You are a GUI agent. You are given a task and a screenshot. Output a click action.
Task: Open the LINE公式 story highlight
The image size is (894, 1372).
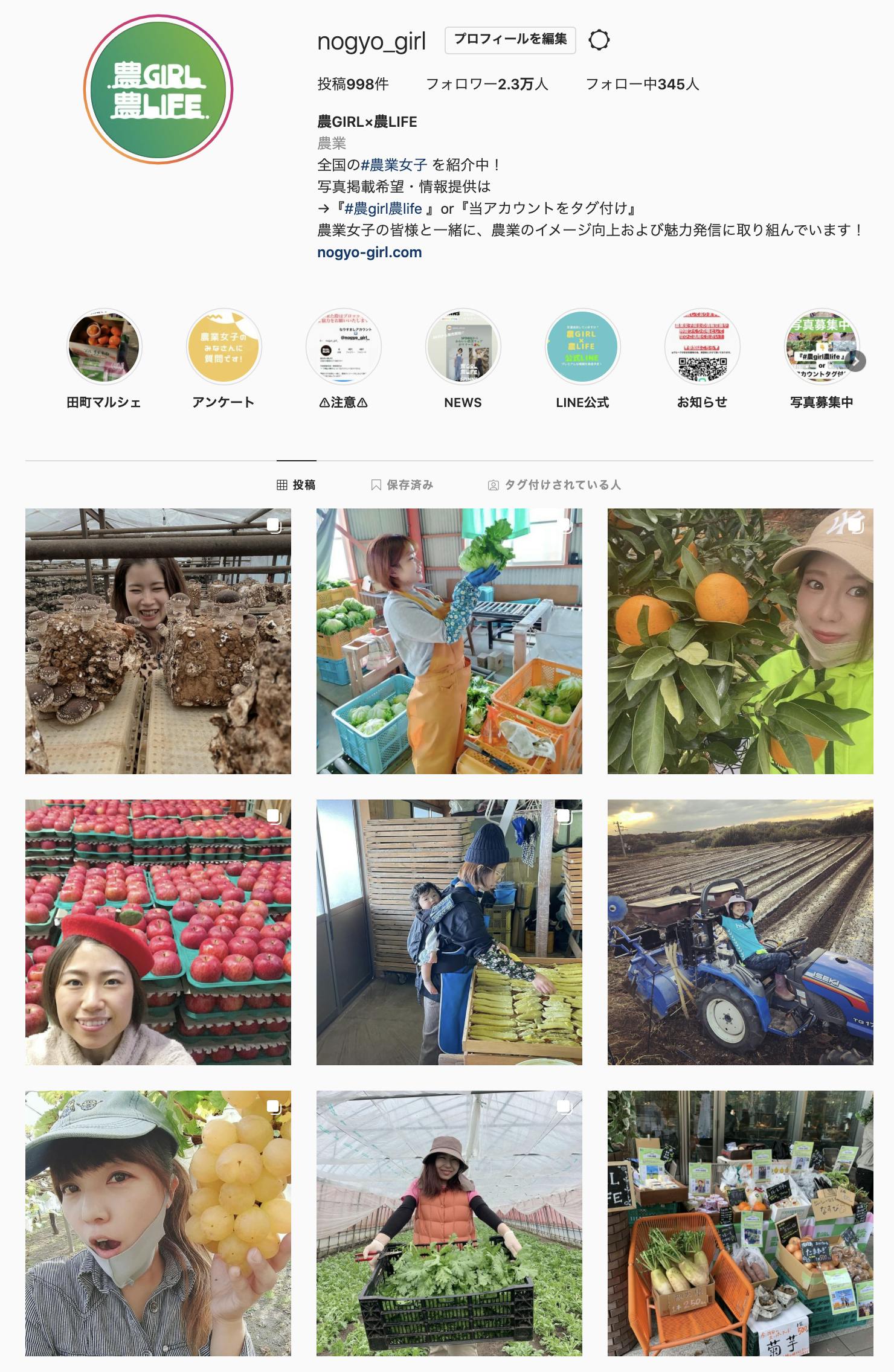(582, 347)
